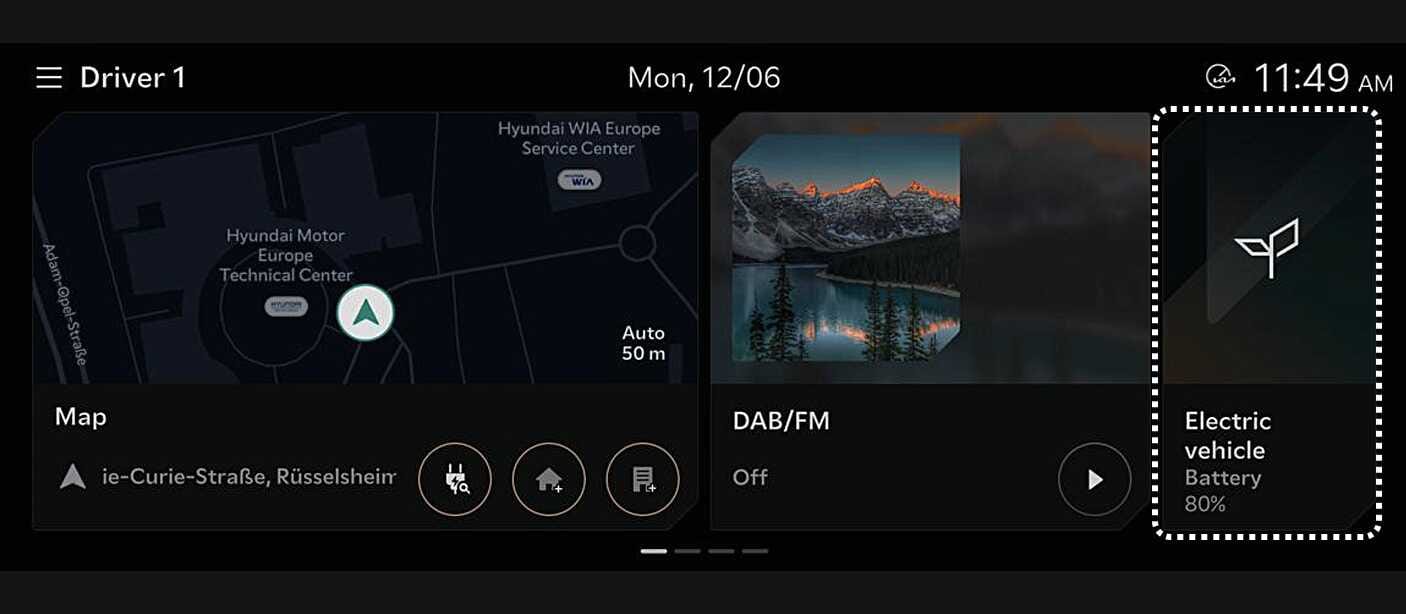Tap the Auto 50 m map scale
The width and height of the screenshot is (1406, 614).
coord(643,343)
